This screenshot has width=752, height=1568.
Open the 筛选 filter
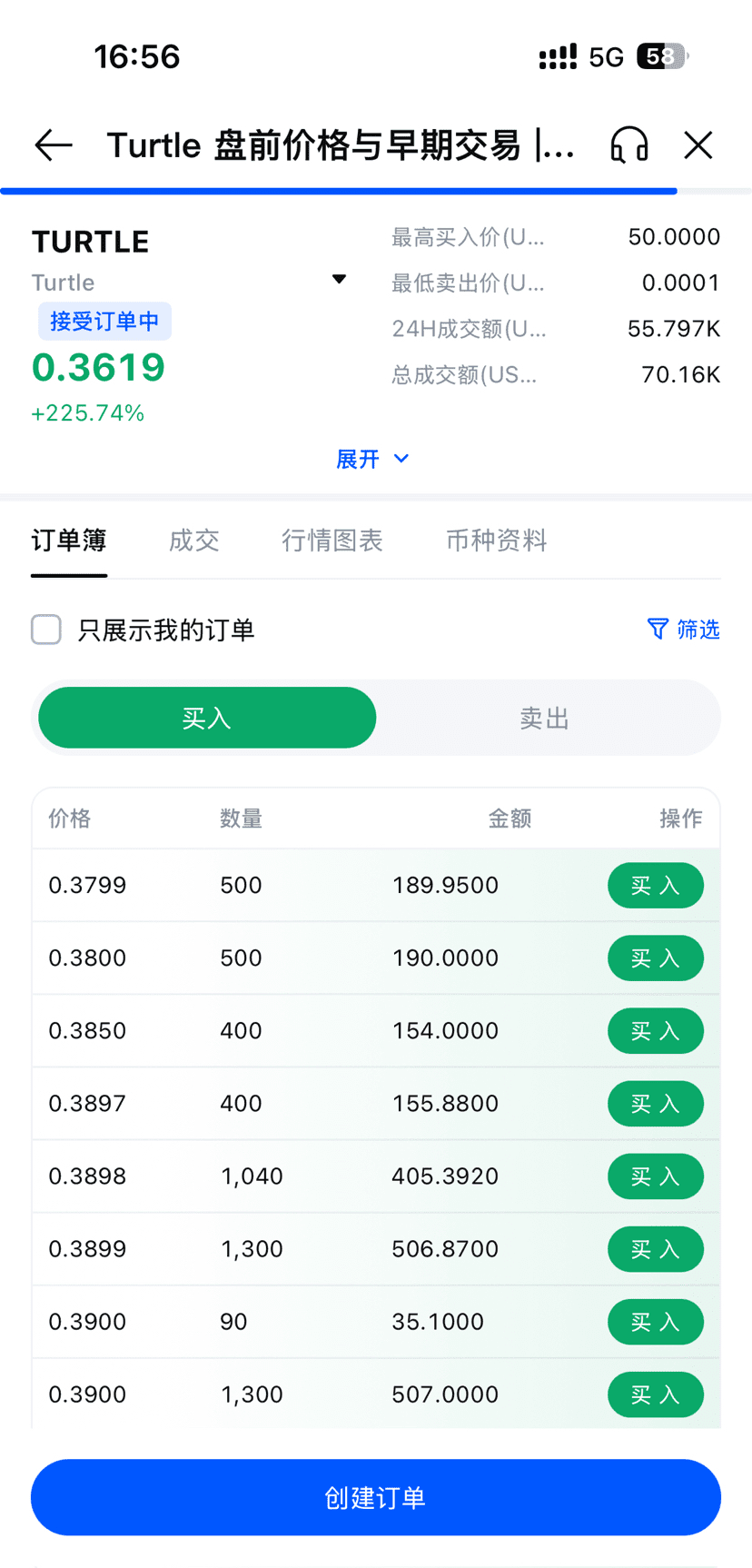click(684, 630)
